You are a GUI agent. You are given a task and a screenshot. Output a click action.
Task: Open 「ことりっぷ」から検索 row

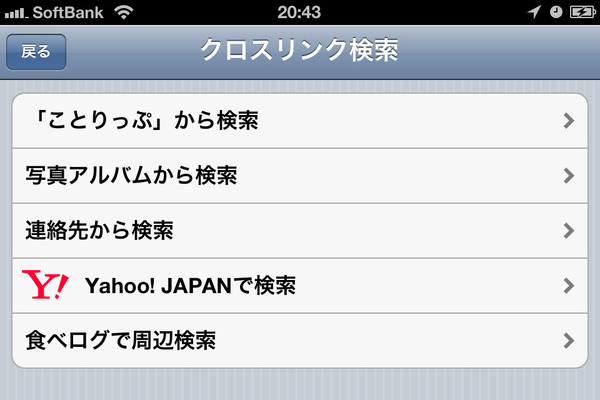coord(298,122)
